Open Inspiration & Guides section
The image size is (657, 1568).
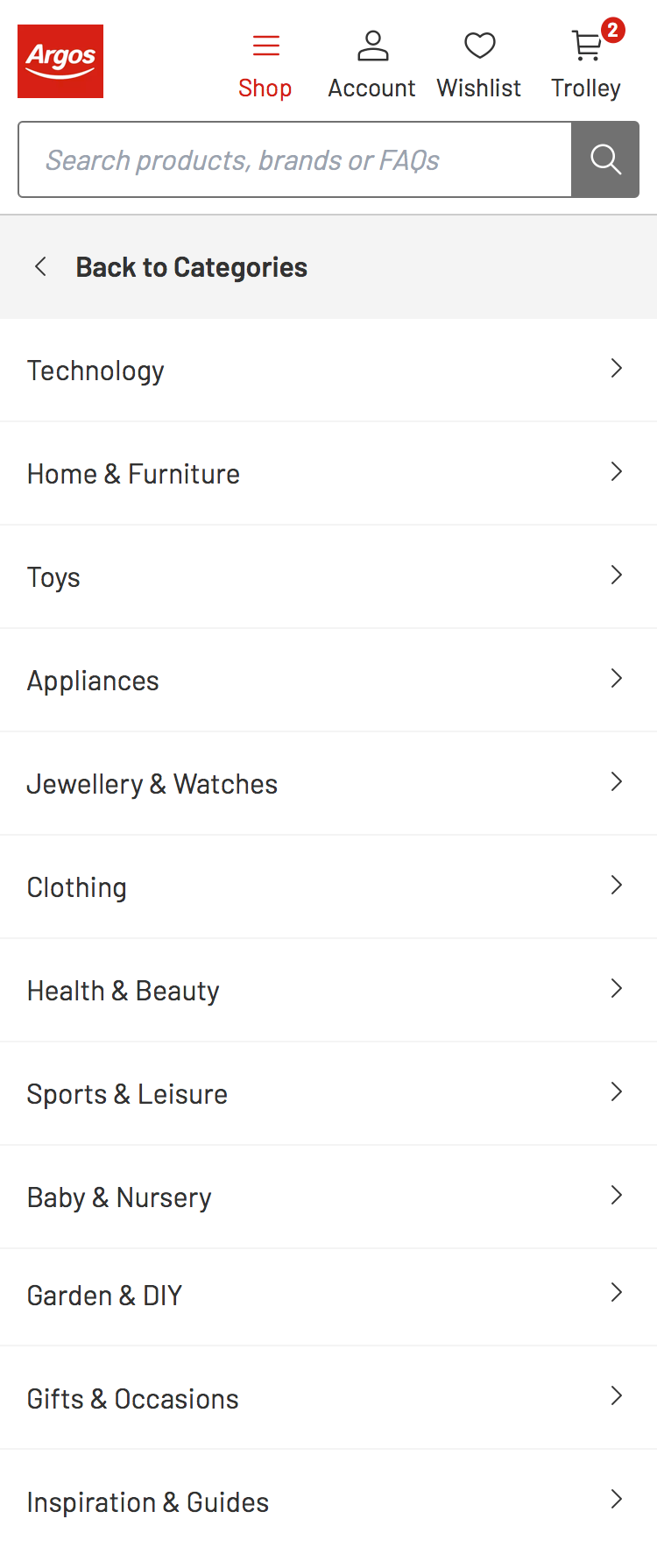[147, 1501]
